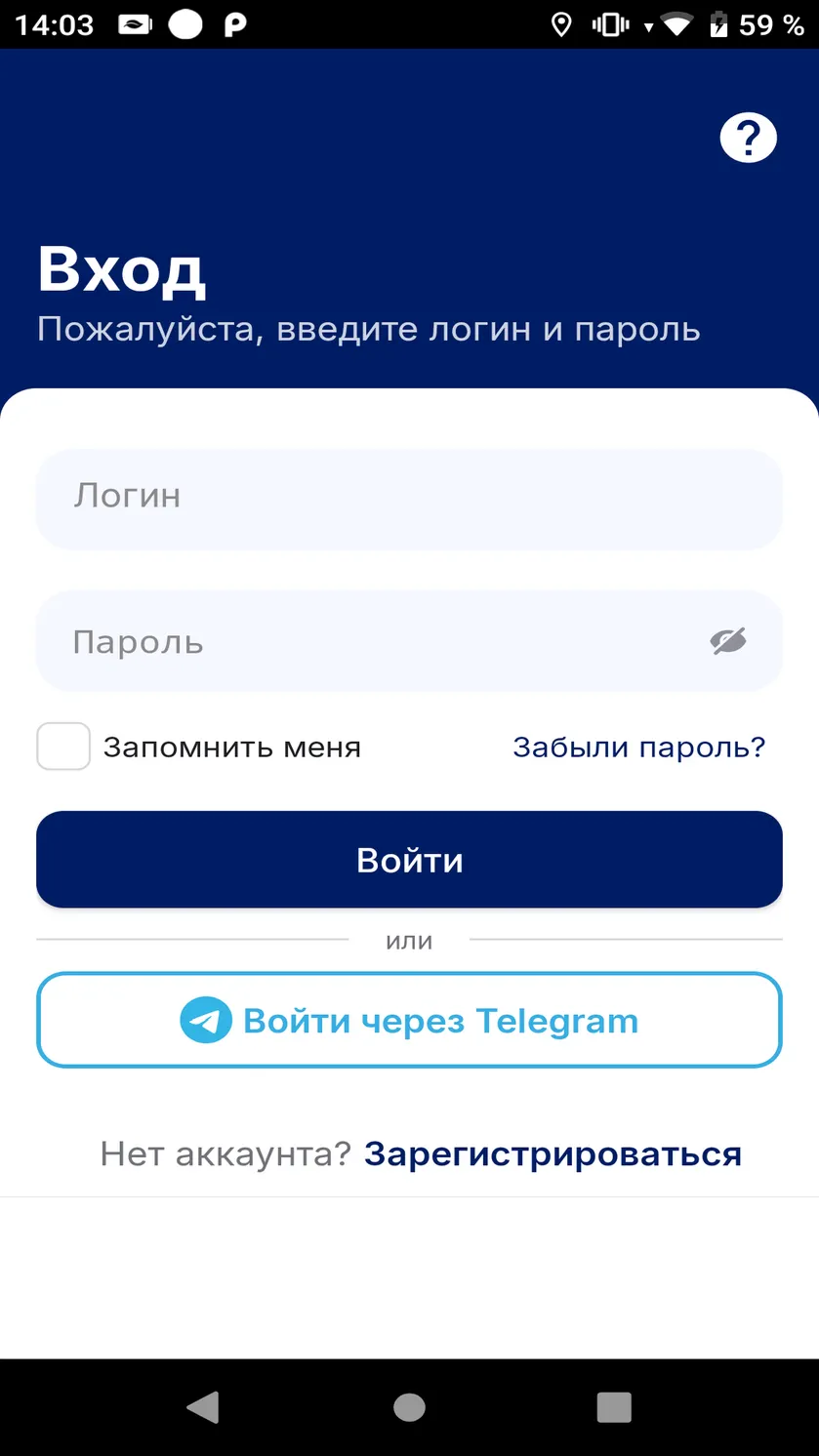This screenshot has height=1456, width=819.
Task: Sign in via Войти через Telegram
Action: point(409,1020)
